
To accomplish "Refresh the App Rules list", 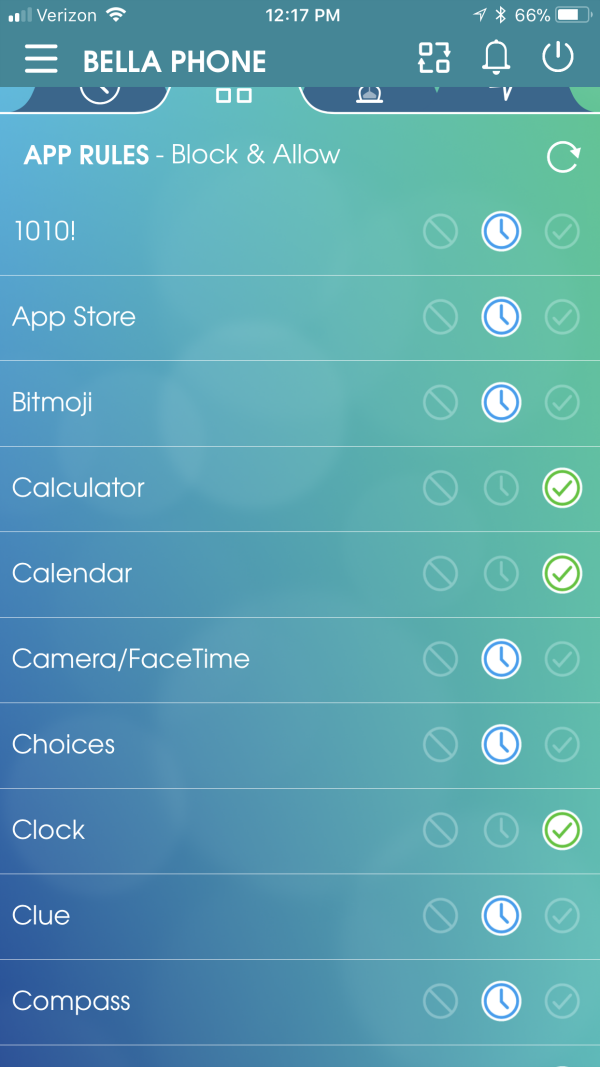I will [563, 157].
